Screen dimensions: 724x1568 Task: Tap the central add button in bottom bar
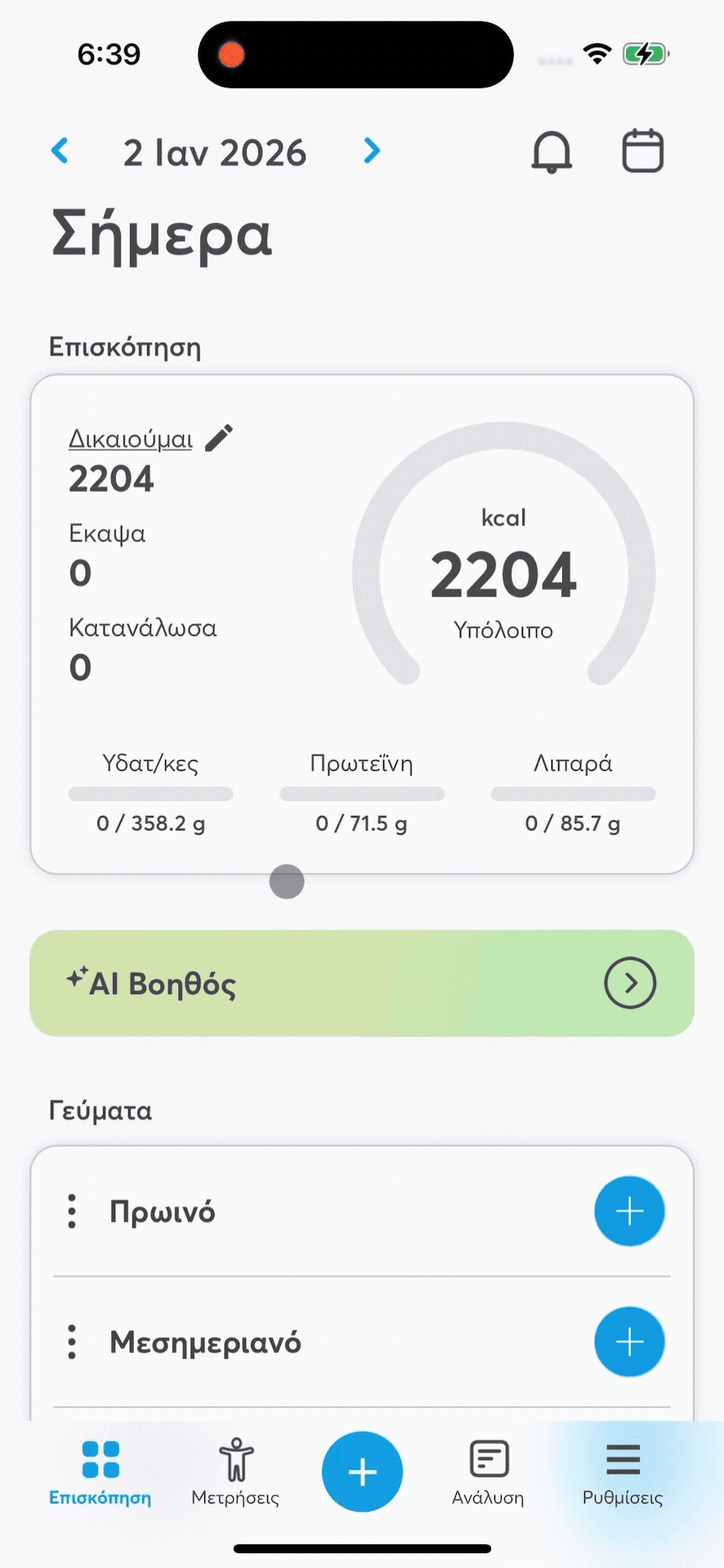(x=362, y=1472)
